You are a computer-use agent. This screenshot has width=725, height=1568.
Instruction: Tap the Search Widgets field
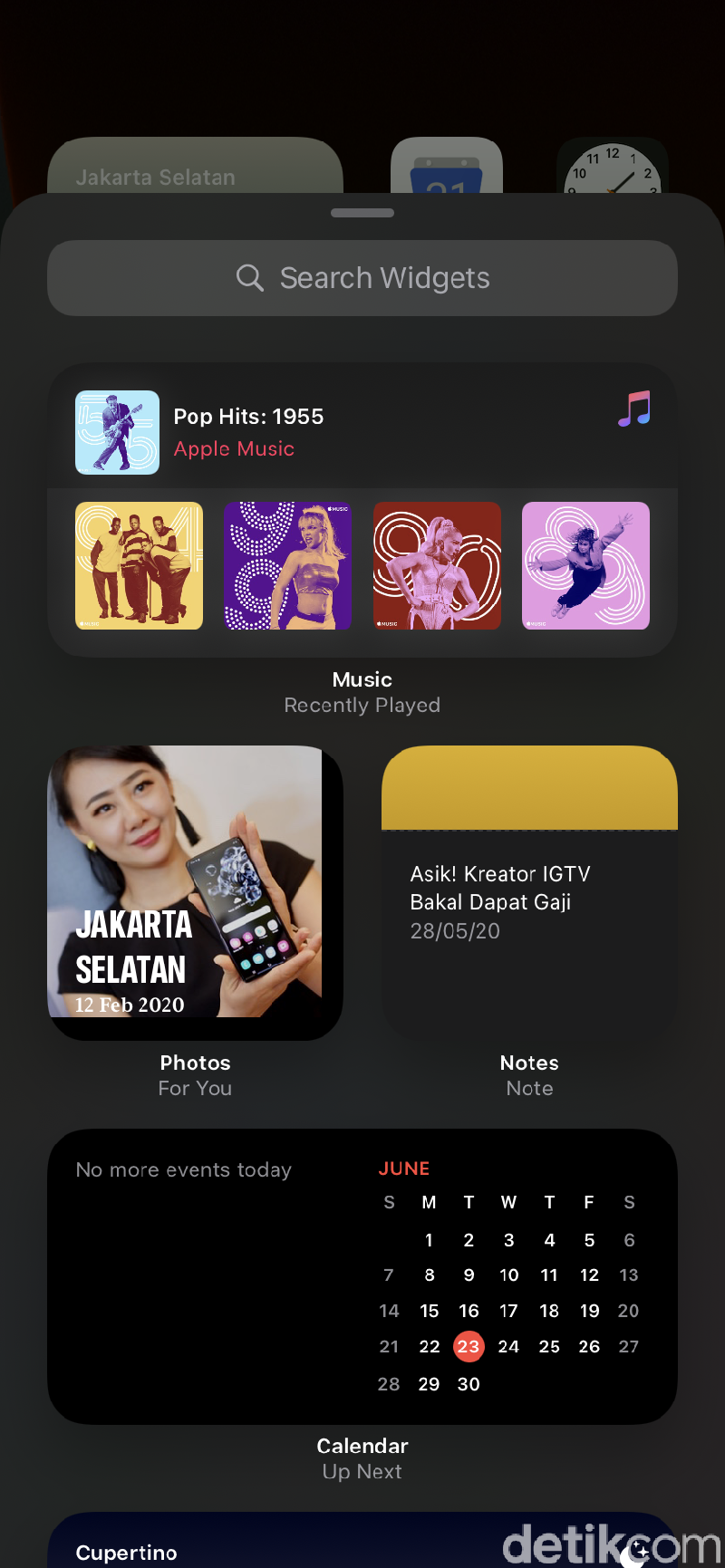[x=362, y=278]
